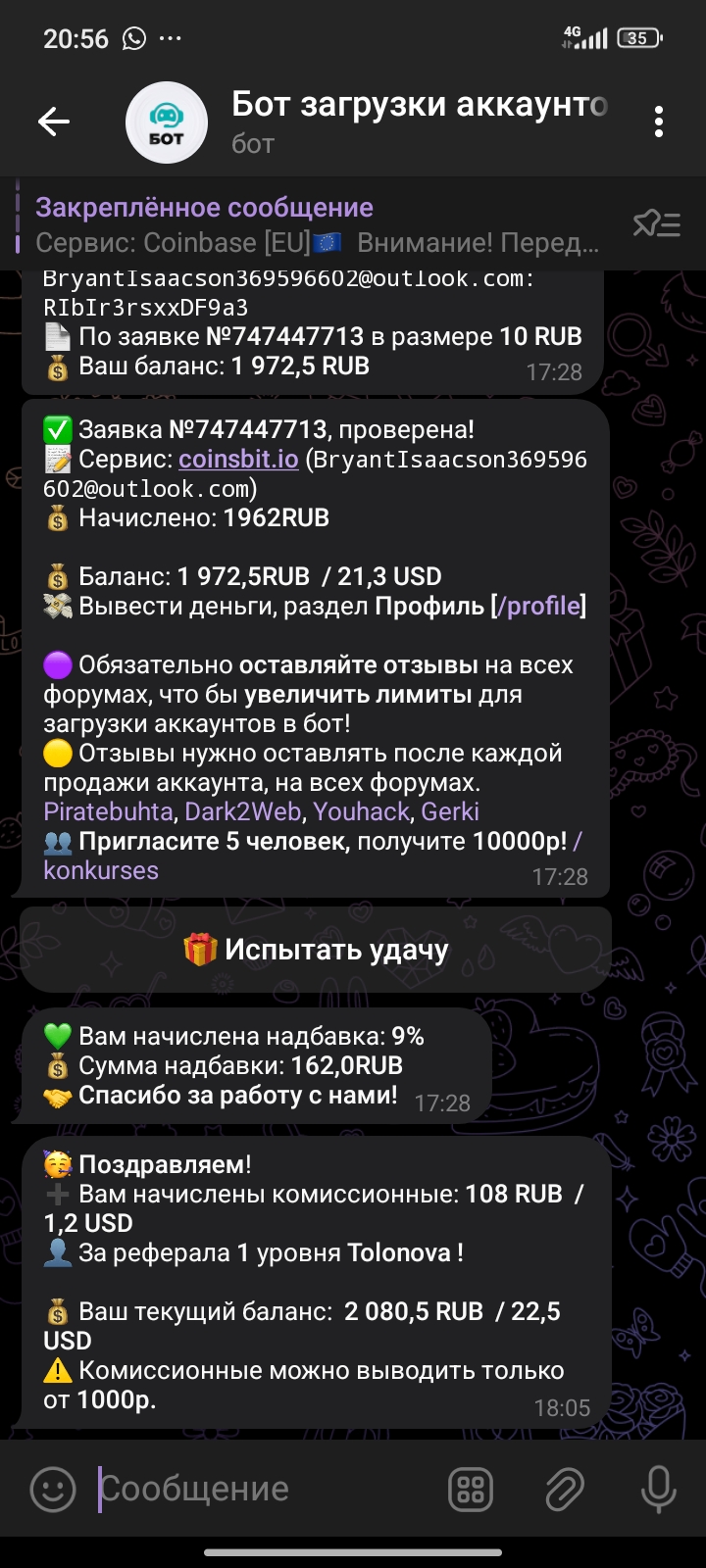
Task: Open the Youhack forum link
Action: coord(361,811)
